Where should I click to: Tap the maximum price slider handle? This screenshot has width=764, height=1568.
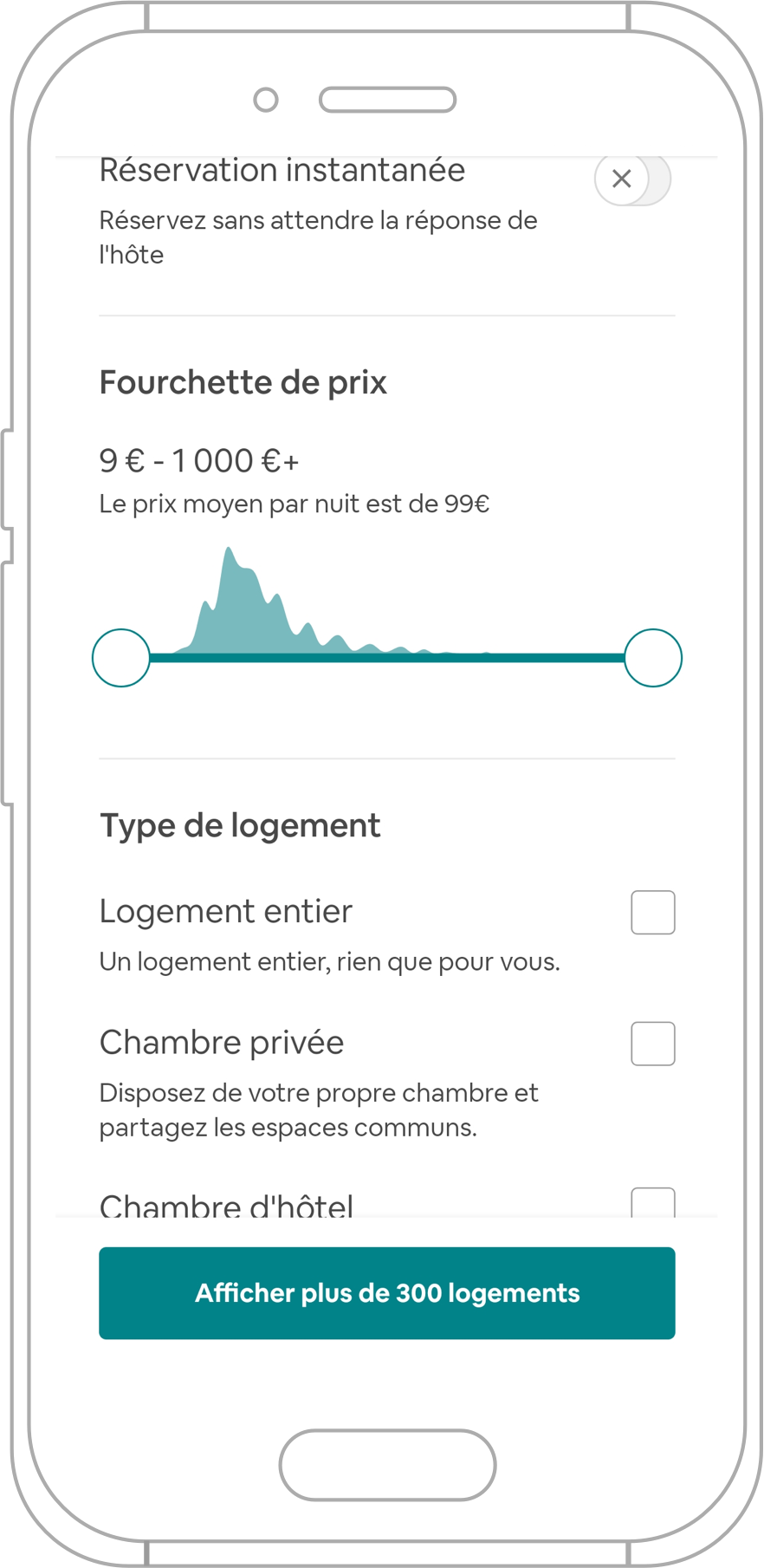pos(653,658)
